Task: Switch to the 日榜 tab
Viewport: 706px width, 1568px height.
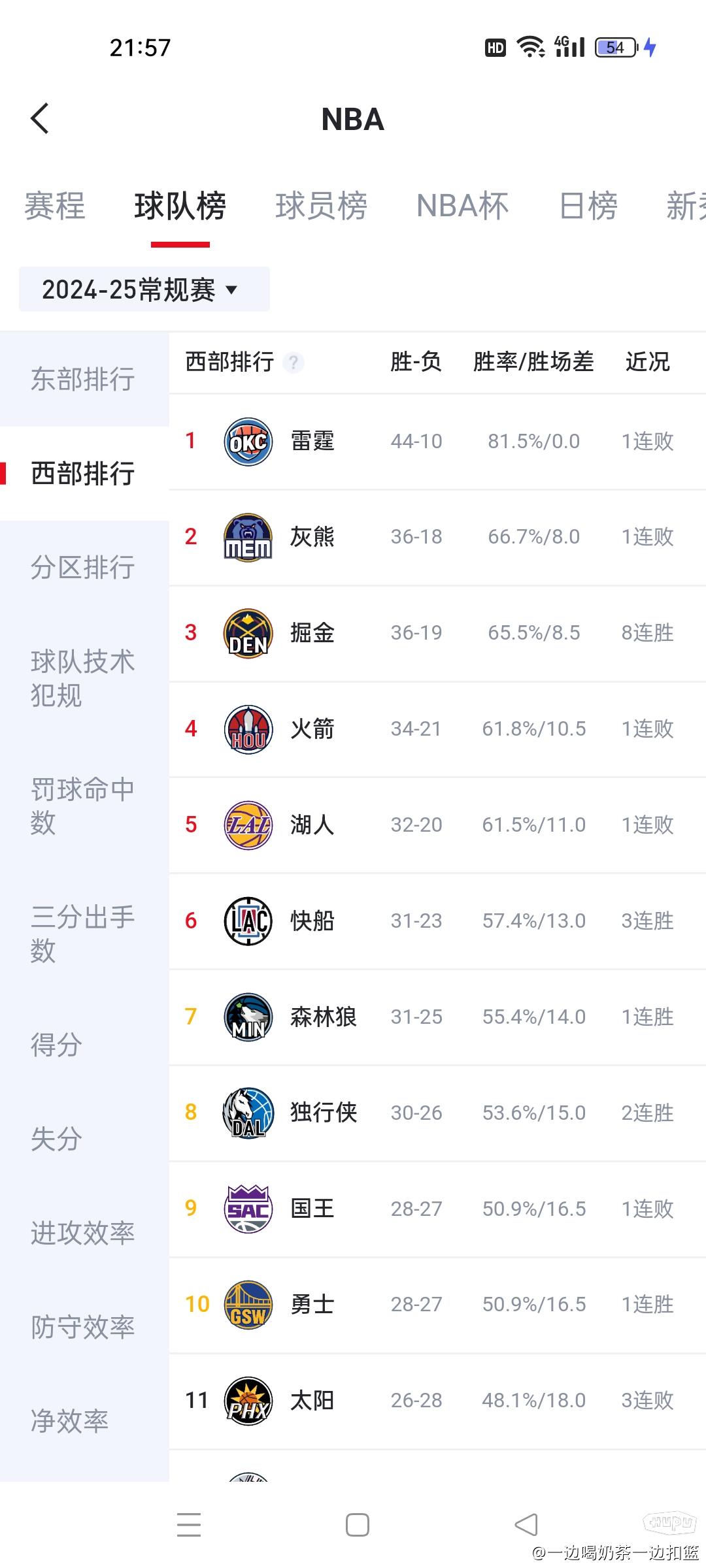Action: pos(588,206)
